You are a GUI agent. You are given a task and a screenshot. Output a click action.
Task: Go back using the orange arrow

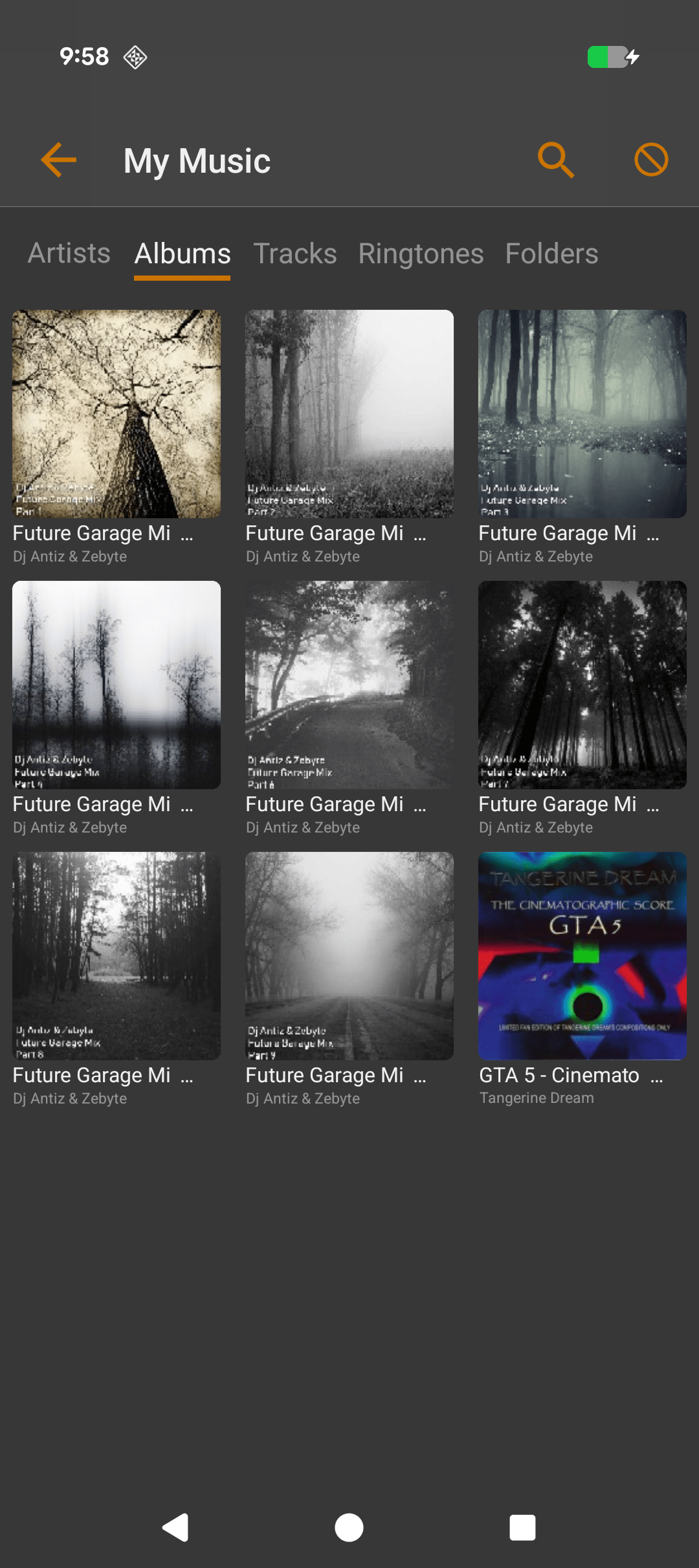click(x=58, y=160)
